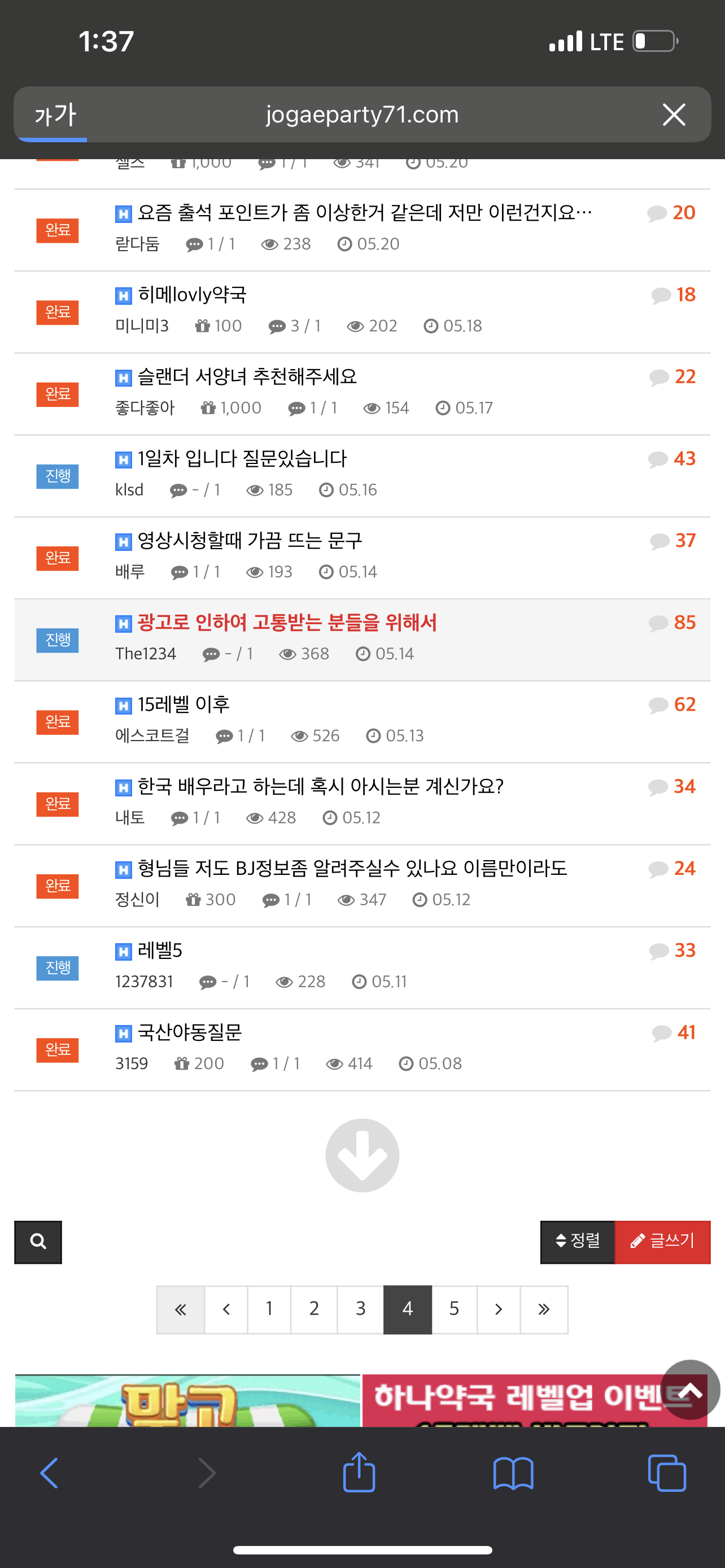
Task: Tap the down-arrow load more button
Action: [x=362, y=1155]
